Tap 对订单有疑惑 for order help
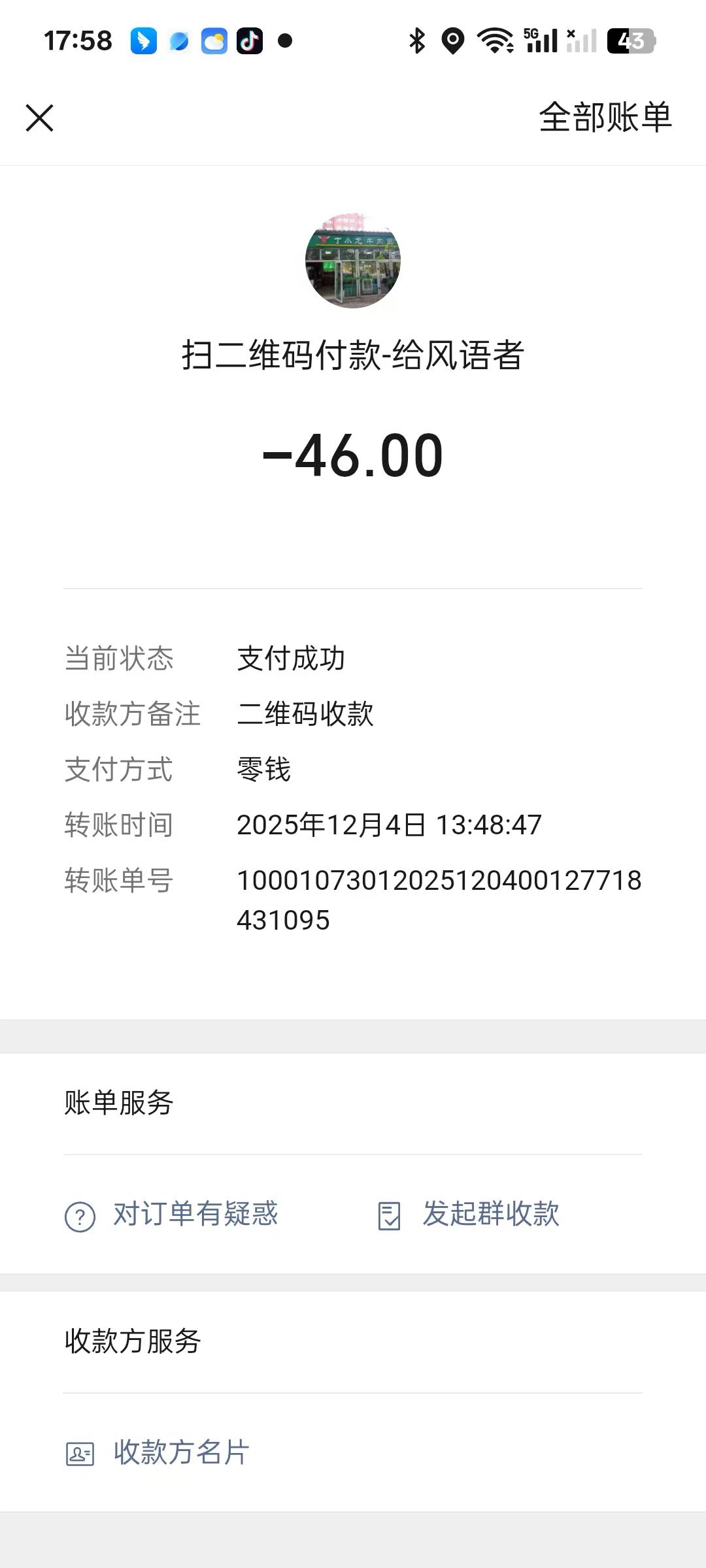 click(173, 1215)
